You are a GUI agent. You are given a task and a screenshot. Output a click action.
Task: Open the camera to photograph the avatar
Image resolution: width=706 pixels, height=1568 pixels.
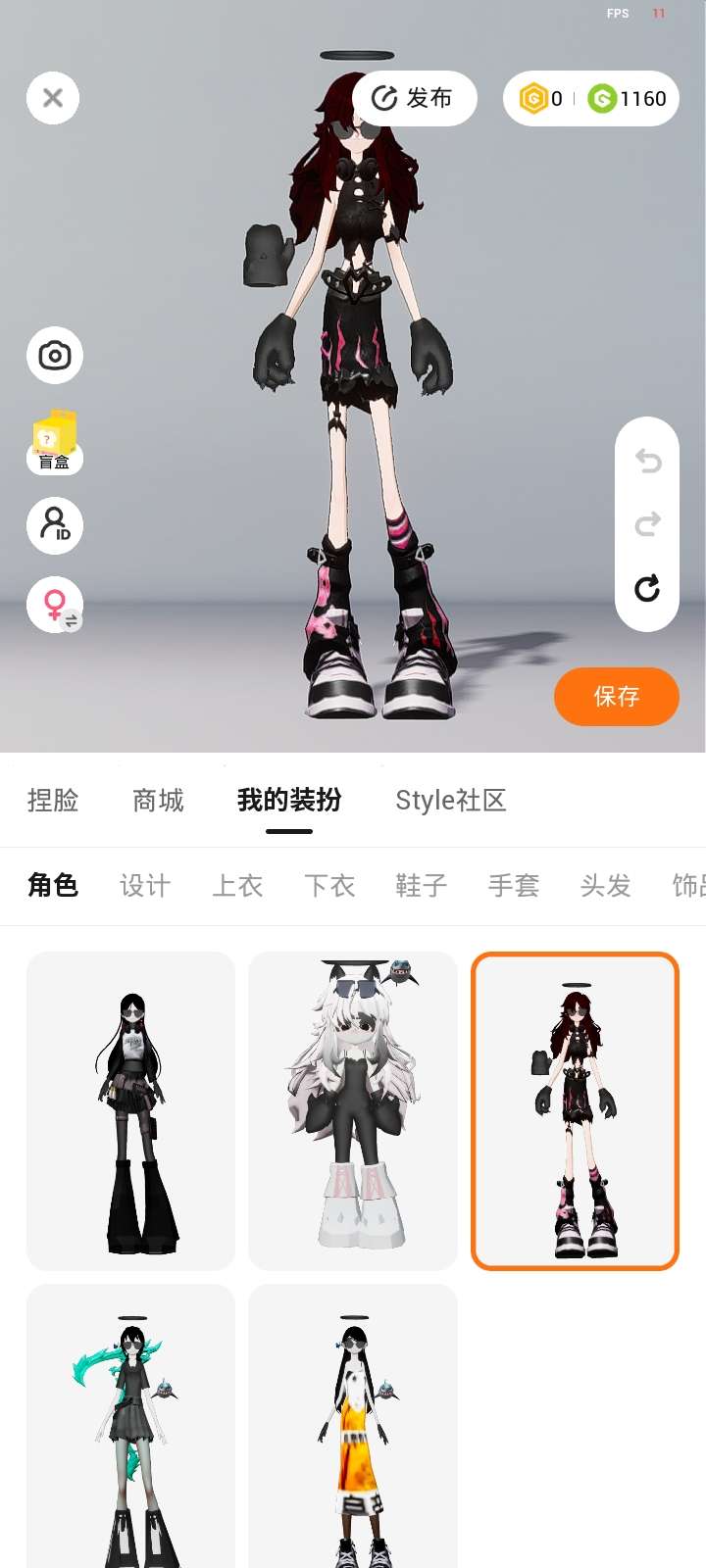55,355
